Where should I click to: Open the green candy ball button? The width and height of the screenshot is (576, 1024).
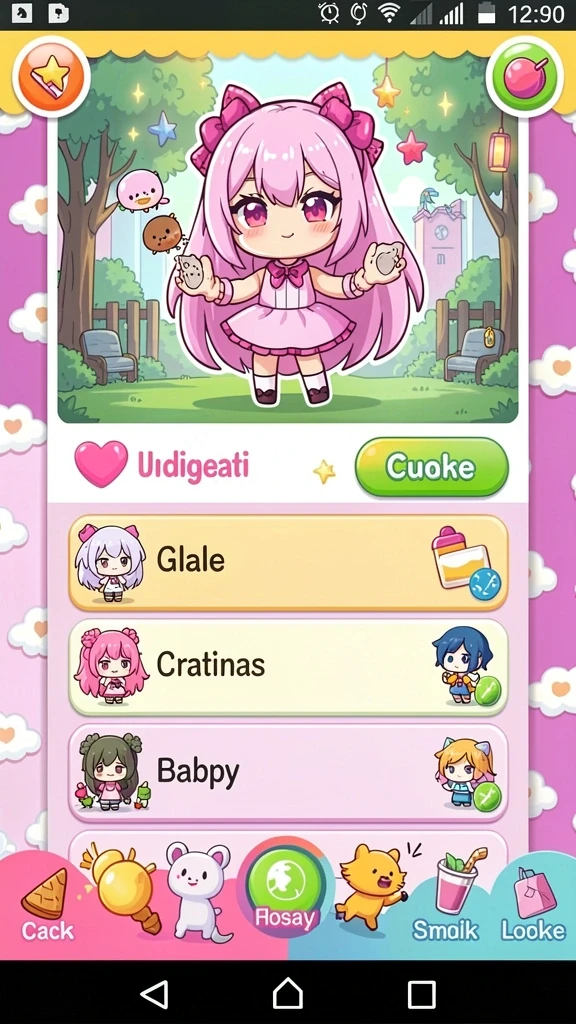coord(524,78)
